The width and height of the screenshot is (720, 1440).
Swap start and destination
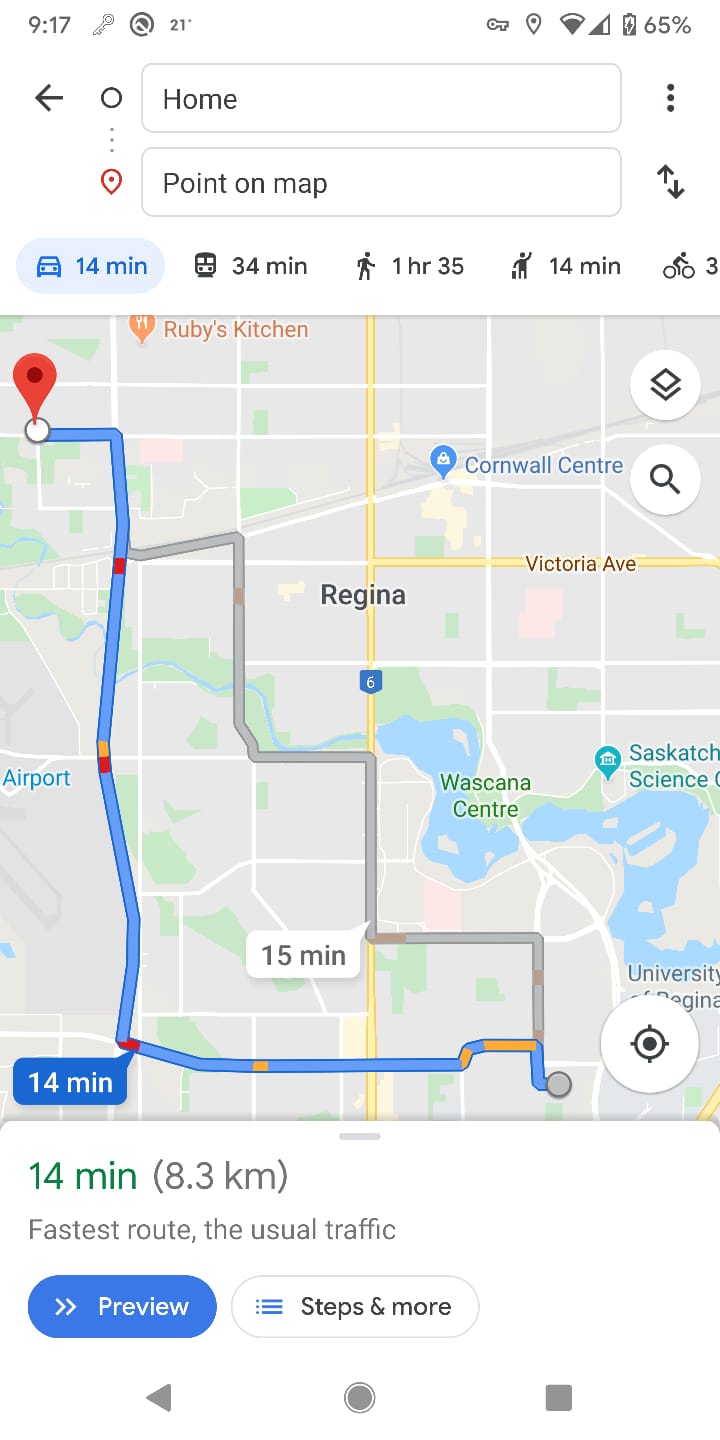670,182
